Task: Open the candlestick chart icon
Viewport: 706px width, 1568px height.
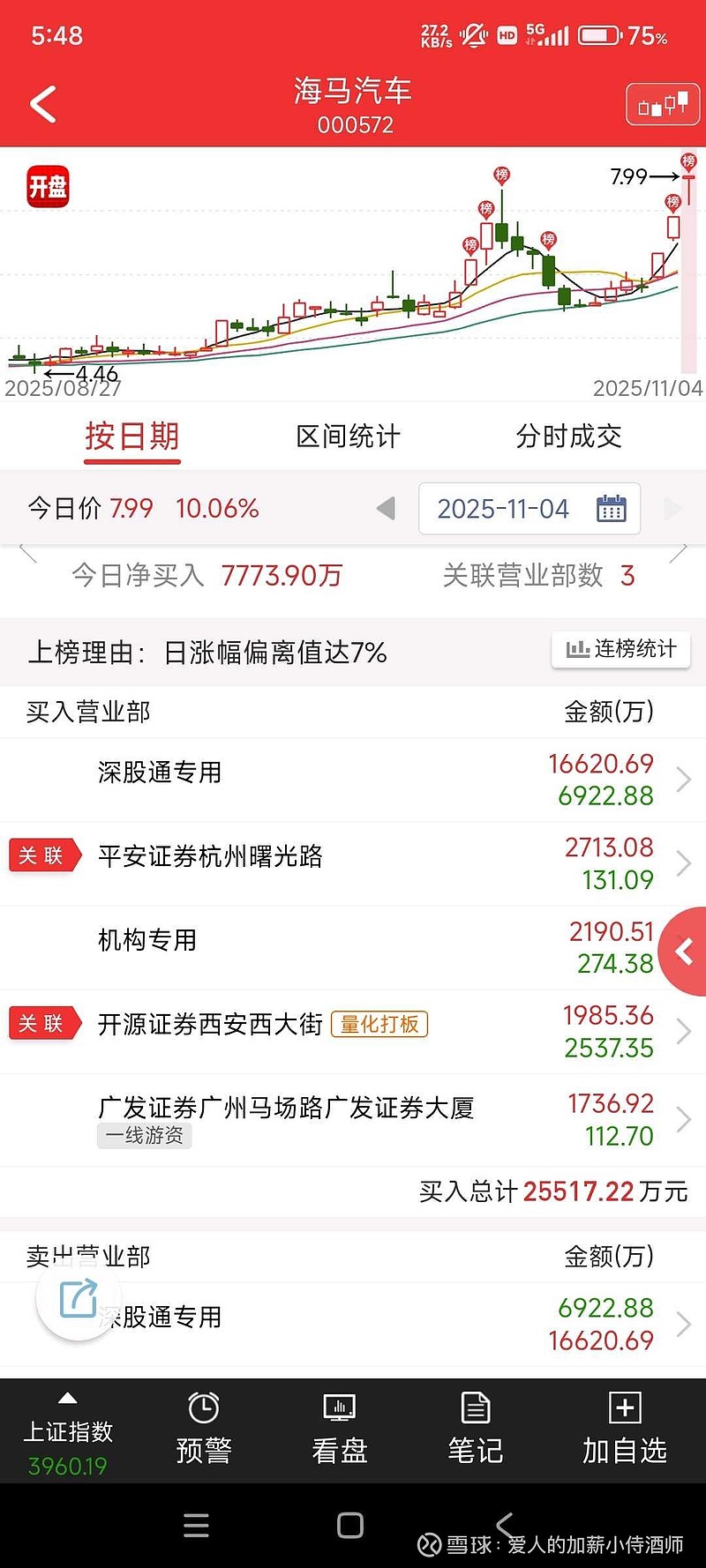Action: (662, 106)
